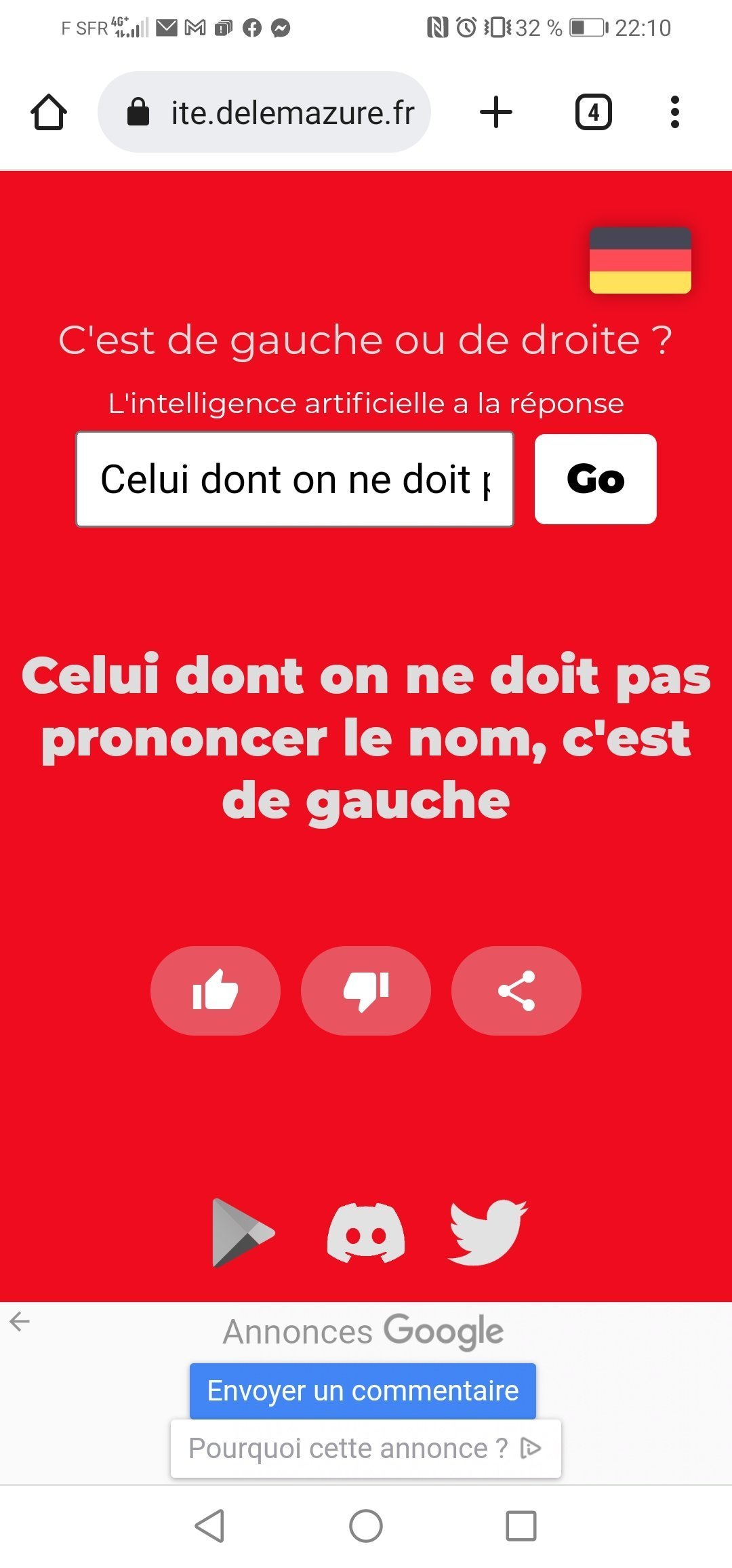Open the Twitter page link
Image resolution: width=732 pixels, height=1568 pixels.
point(488,1232)
